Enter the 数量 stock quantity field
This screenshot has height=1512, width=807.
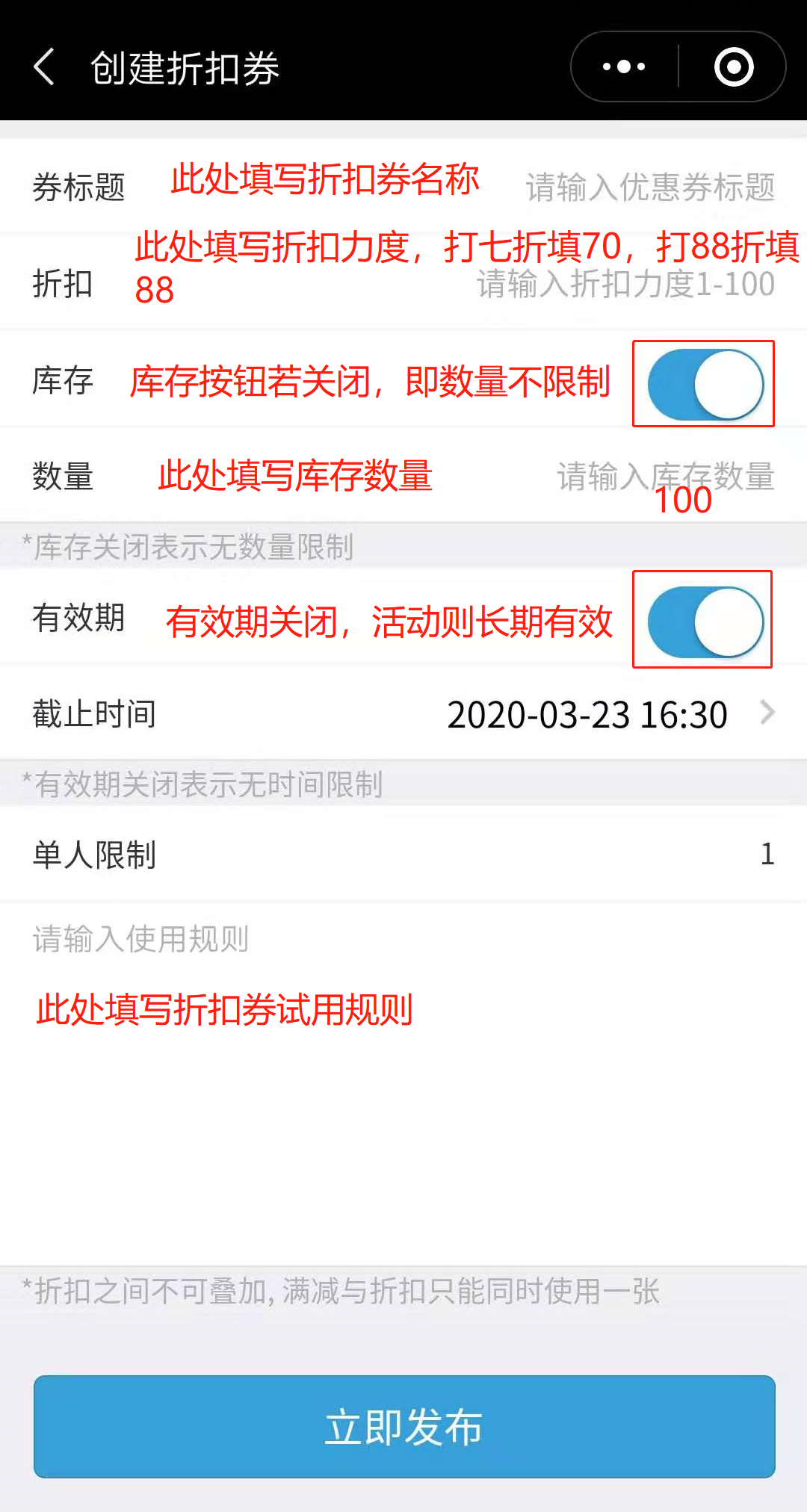coord(664,477)
